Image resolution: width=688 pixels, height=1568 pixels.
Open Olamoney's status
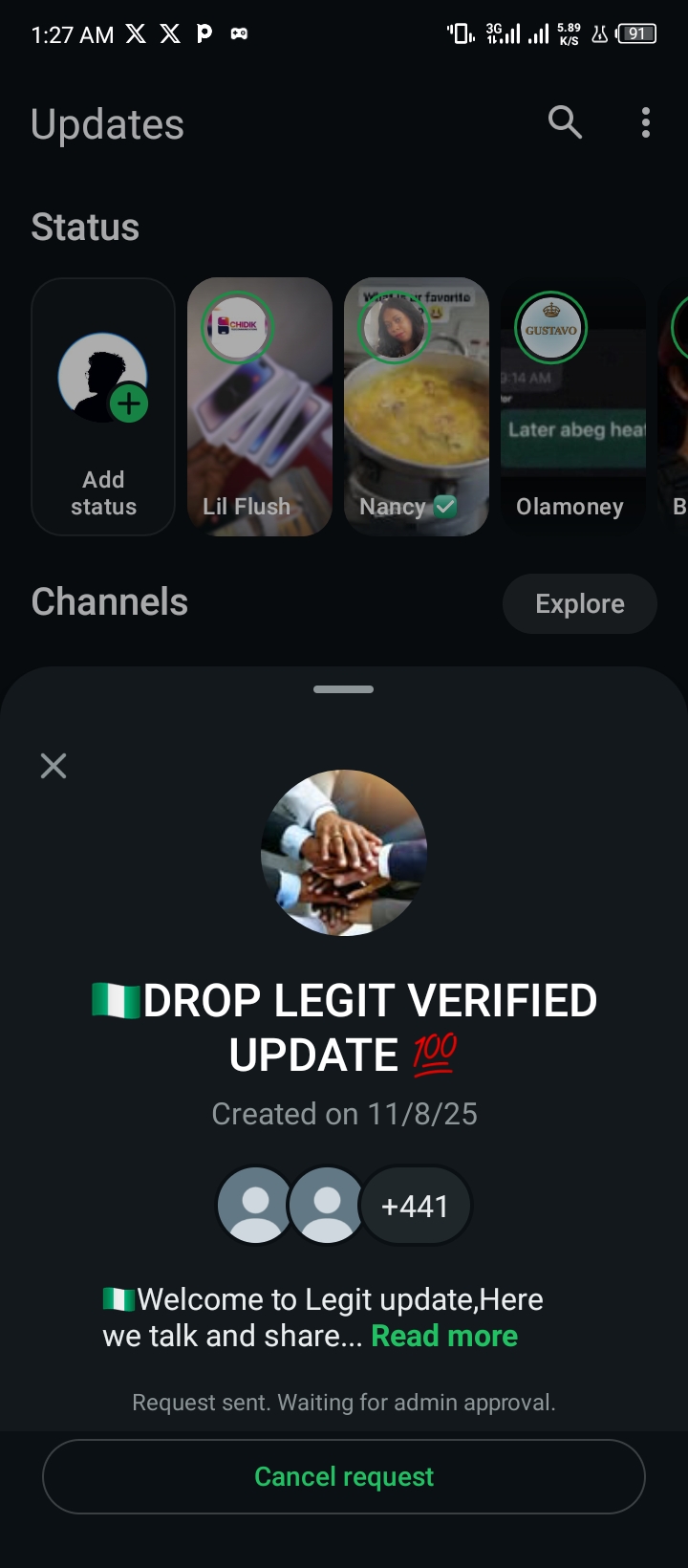572,406
